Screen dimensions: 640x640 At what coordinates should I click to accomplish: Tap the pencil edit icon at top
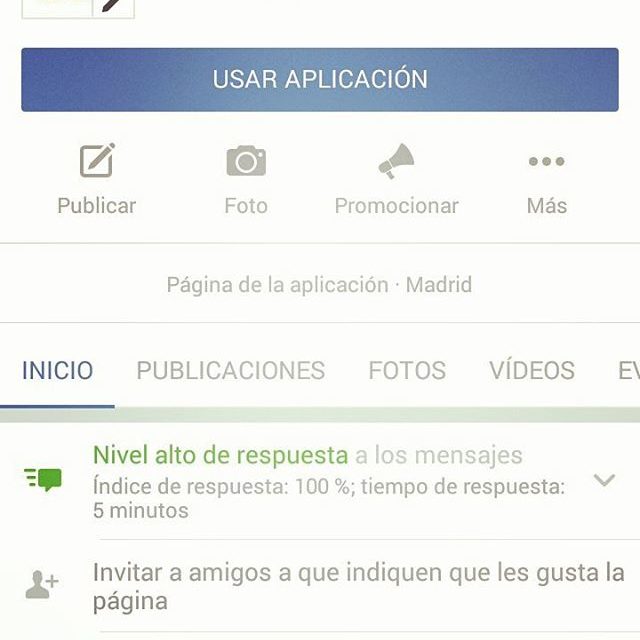117,7
